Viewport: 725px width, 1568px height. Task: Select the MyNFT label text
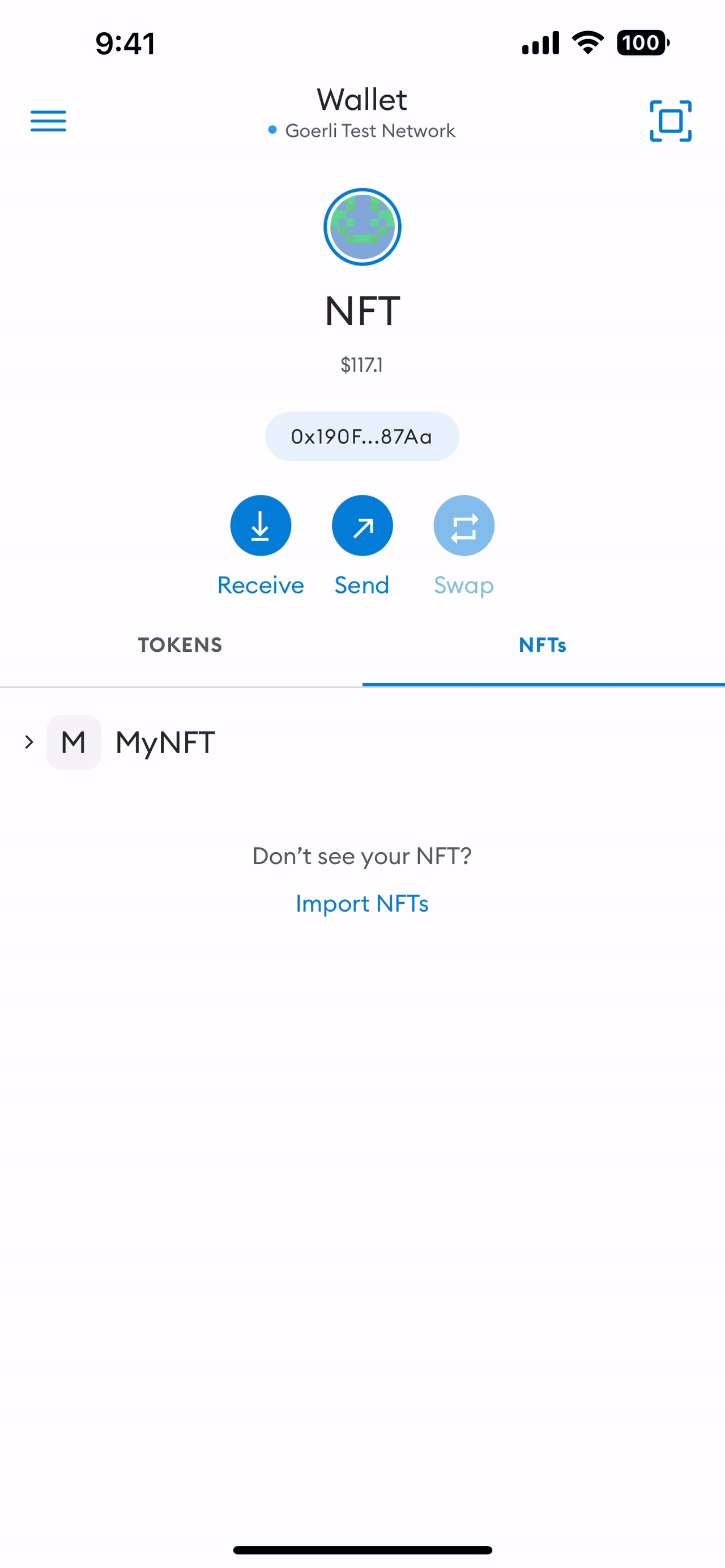(x=164, y=741)
